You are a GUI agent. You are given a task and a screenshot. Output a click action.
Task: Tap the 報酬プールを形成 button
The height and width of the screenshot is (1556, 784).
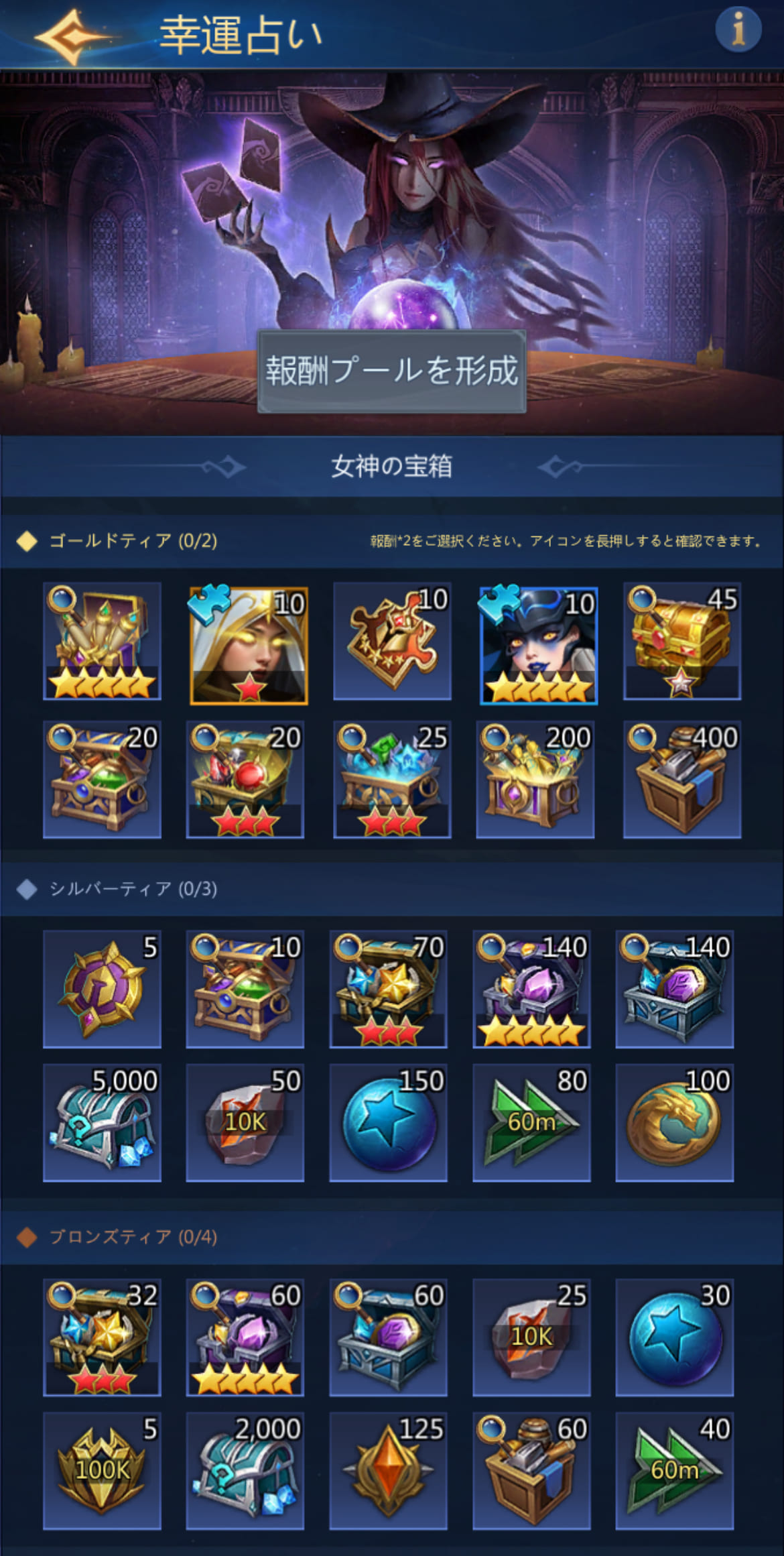point(392,371)
